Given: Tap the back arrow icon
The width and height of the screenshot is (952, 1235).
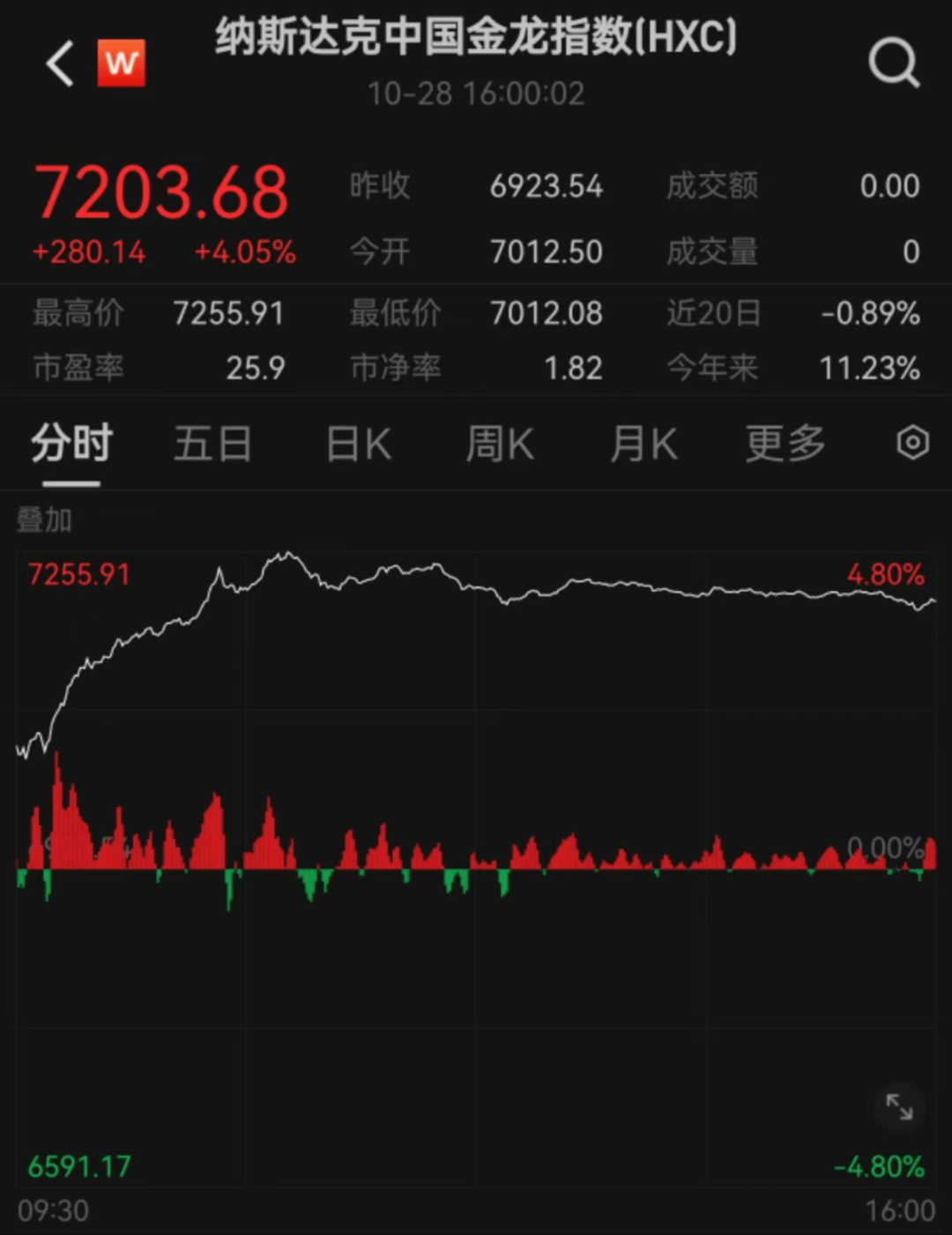Looking at the screenshot, I should click(58, 63).
